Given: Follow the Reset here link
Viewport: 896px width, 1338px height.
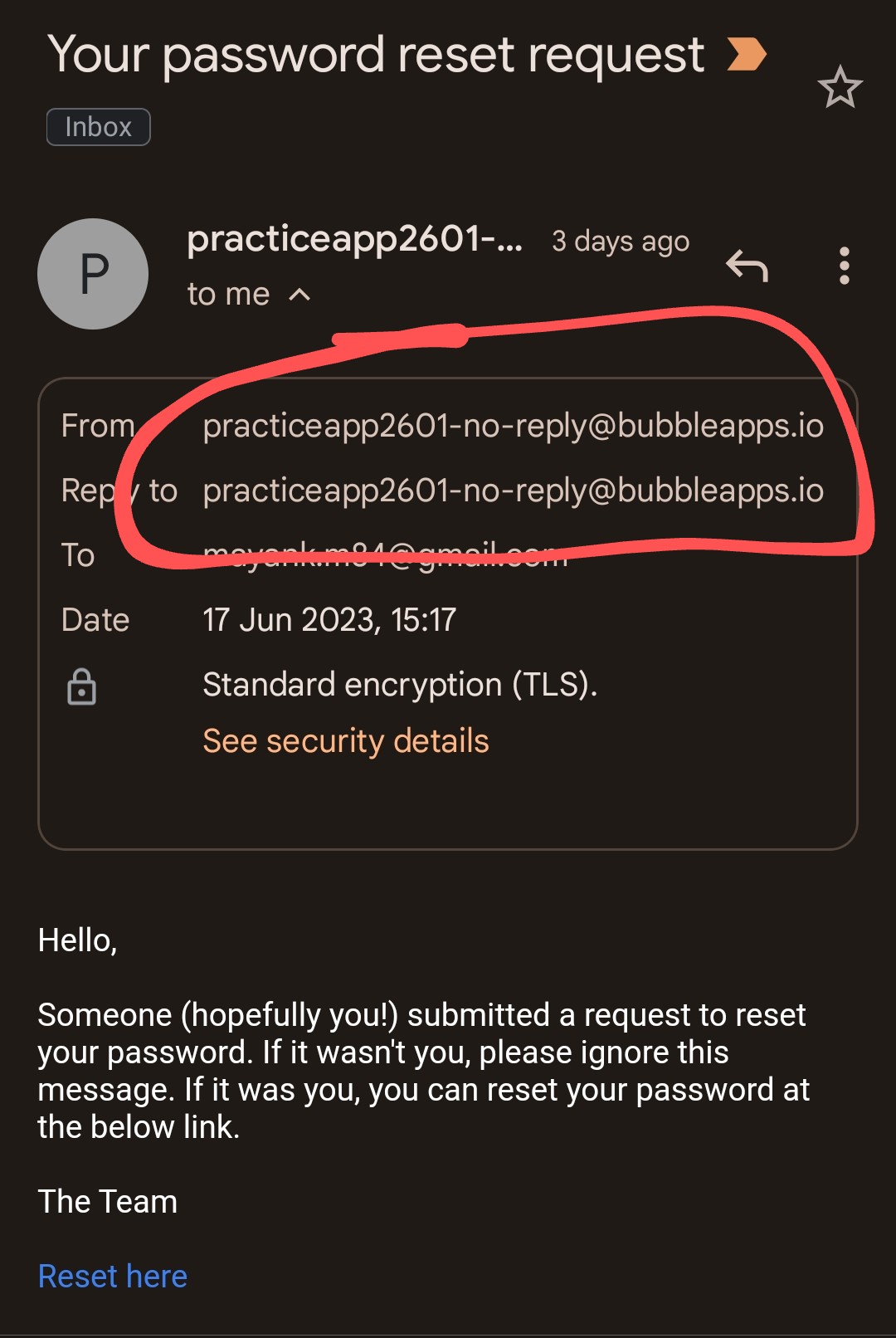Looking at the screenshot, I should click(x=113, y=1276).
